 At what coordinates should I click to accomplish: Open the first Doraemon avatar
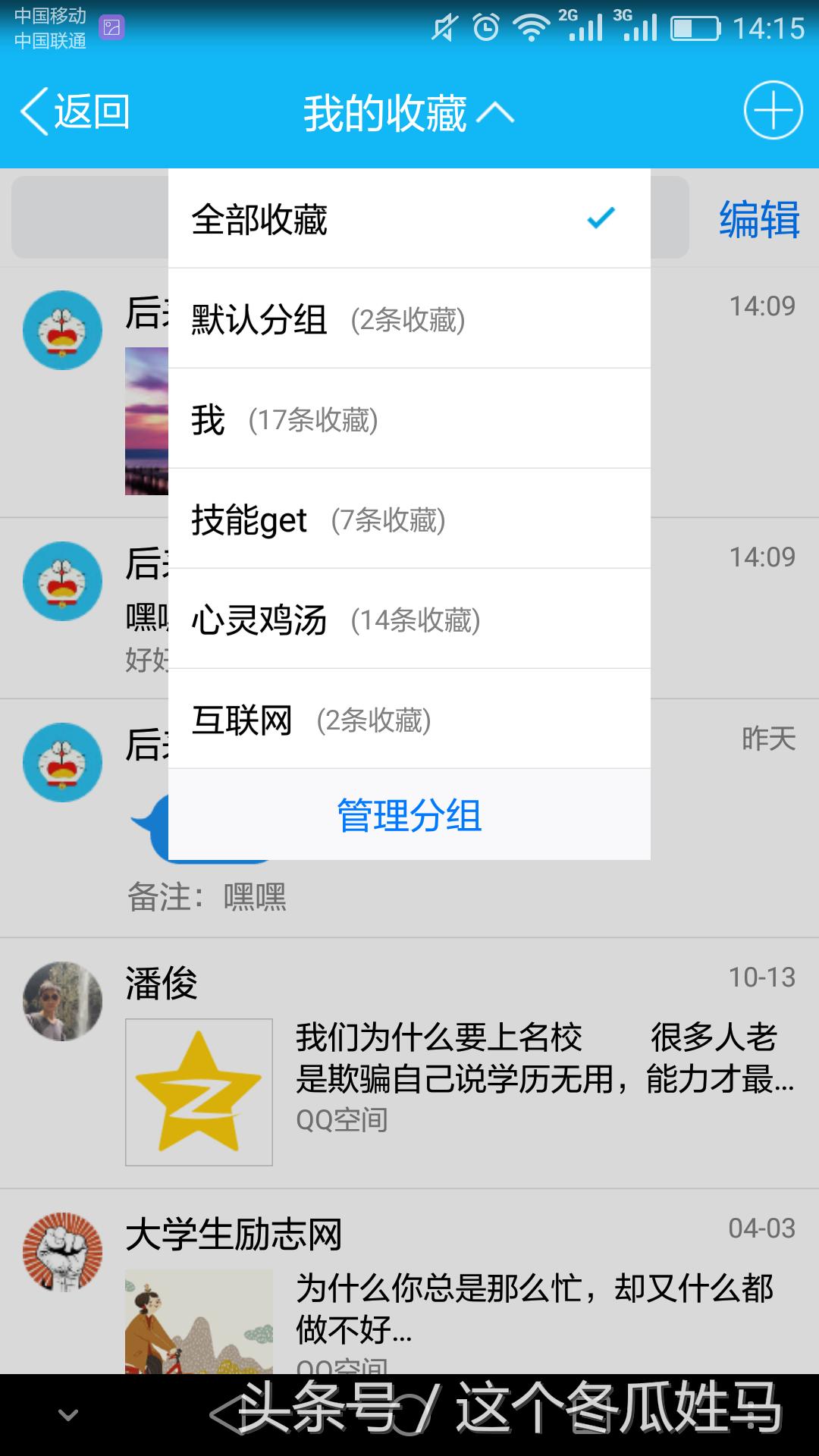coord(62,330)
